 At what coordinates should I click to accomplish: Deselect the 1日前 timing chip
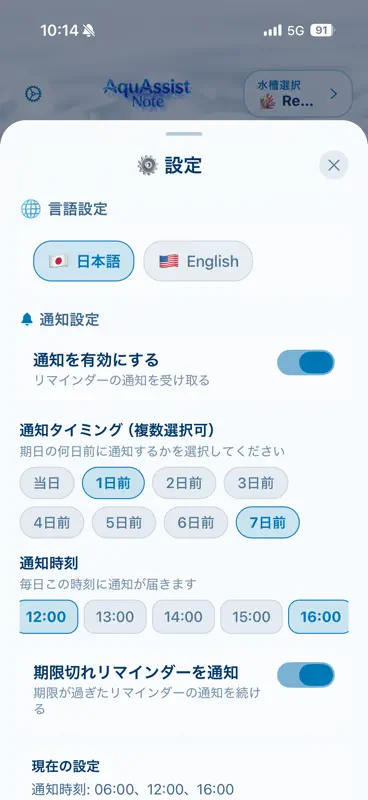pyautogui.click(x=113, y=483)
